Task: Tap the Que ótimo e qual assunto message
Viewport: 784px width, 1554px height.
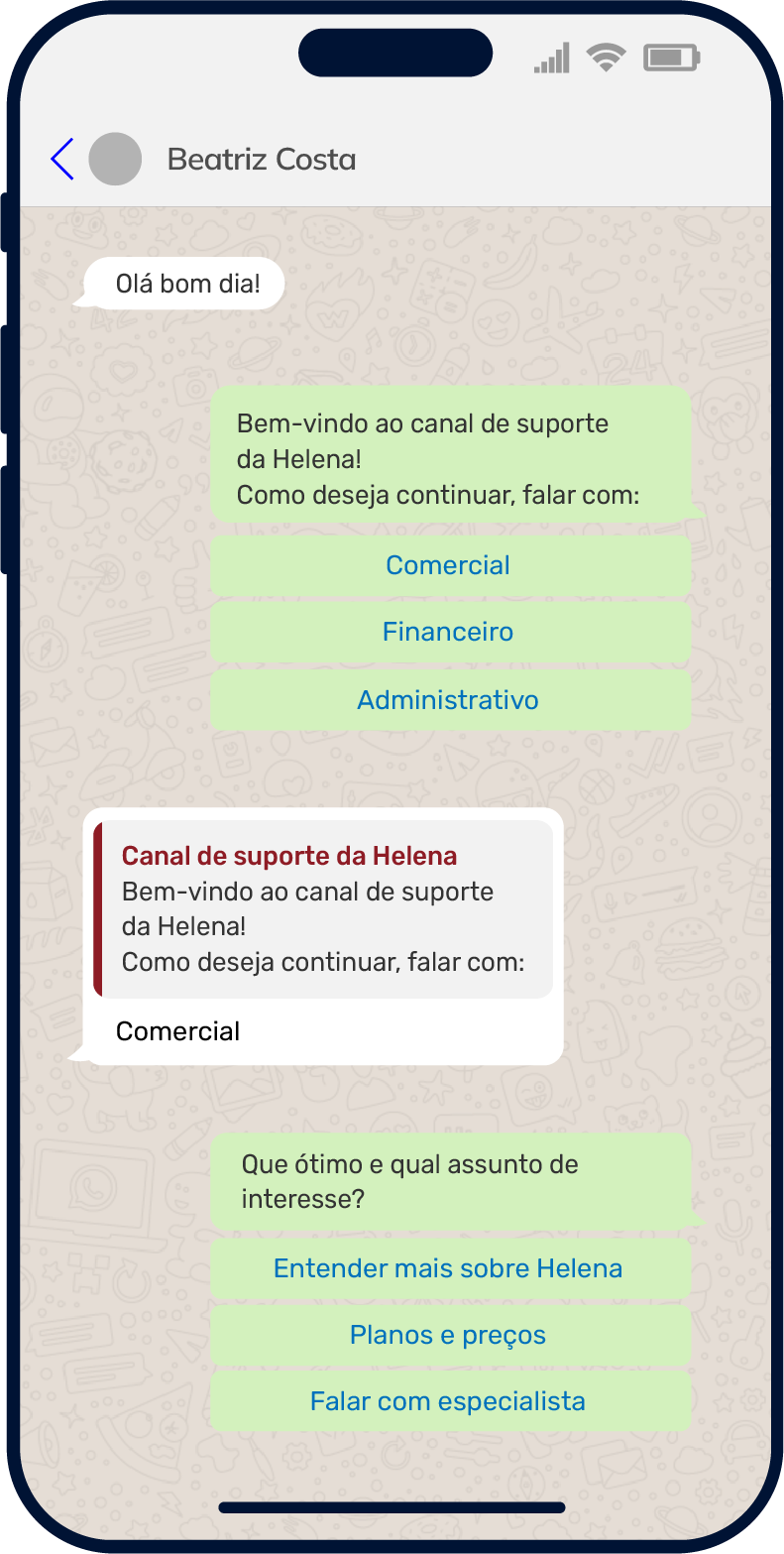Action: [x=448, y=1180]
